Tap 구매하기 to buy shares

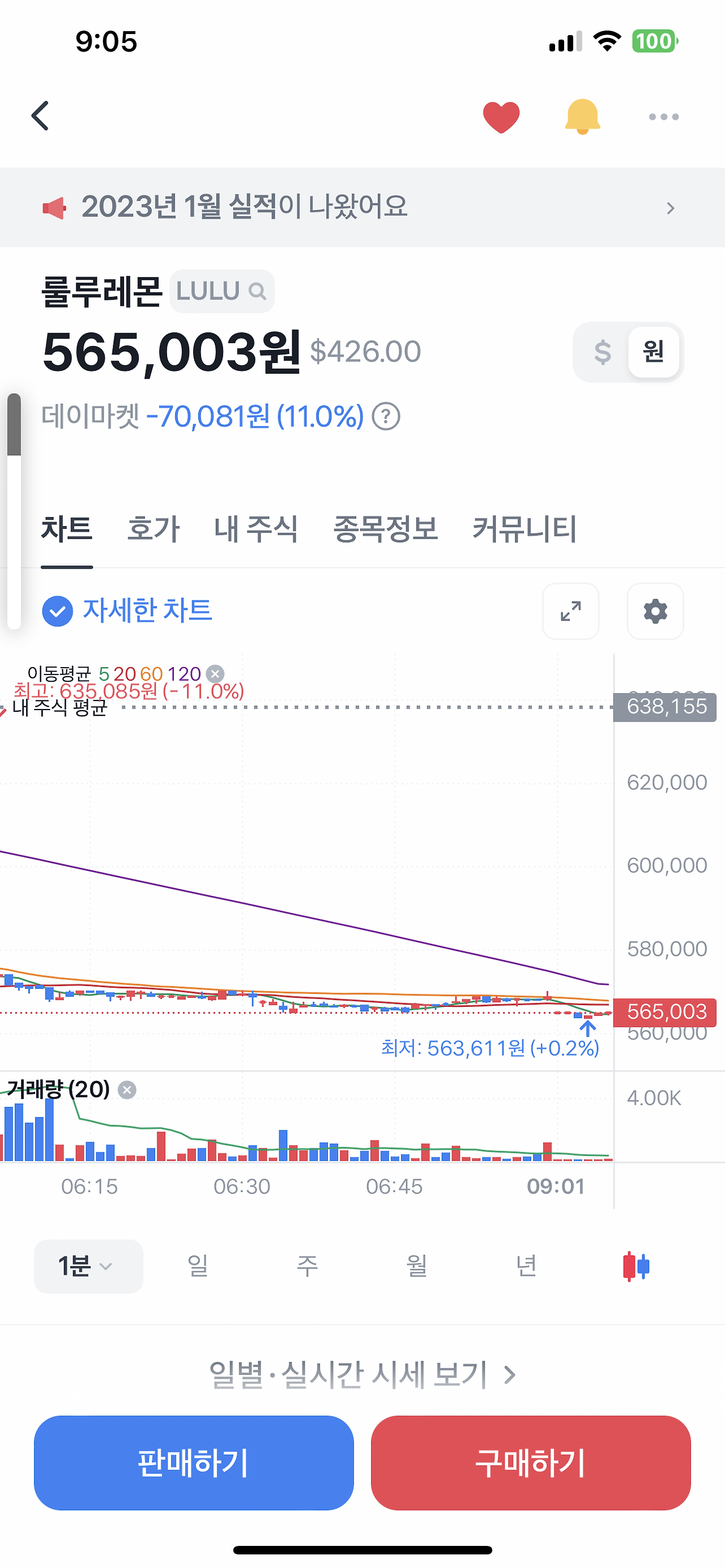[x=530, y=1462]
